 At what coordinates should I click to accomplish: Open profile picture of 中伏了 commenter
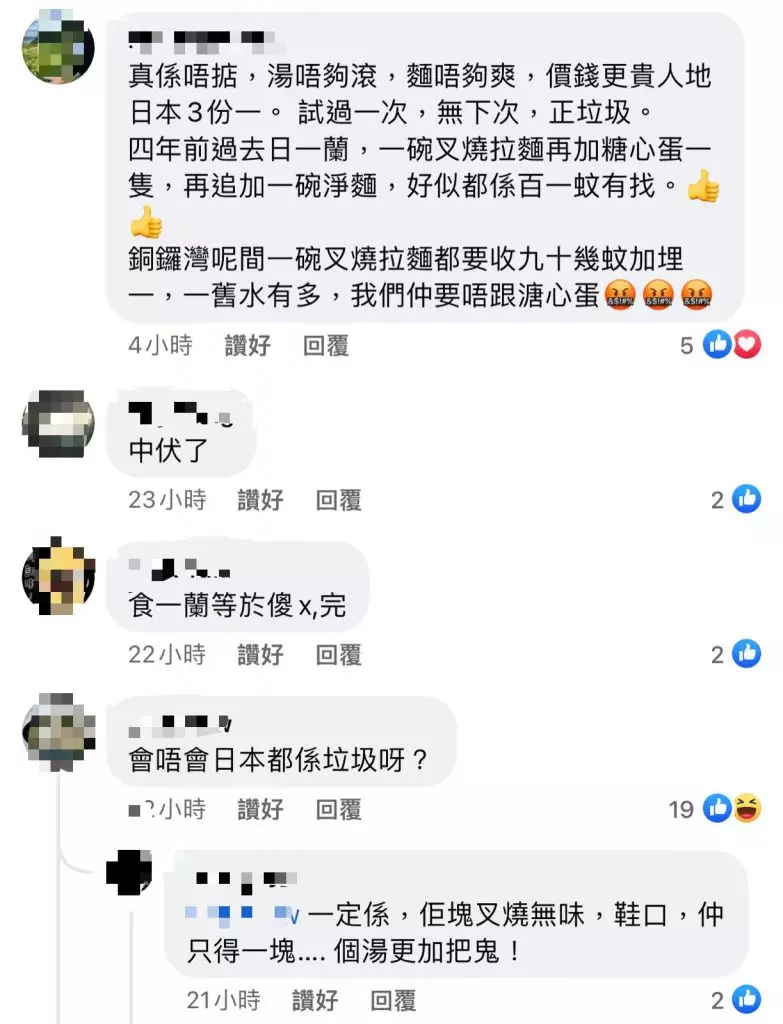[58, 423]
